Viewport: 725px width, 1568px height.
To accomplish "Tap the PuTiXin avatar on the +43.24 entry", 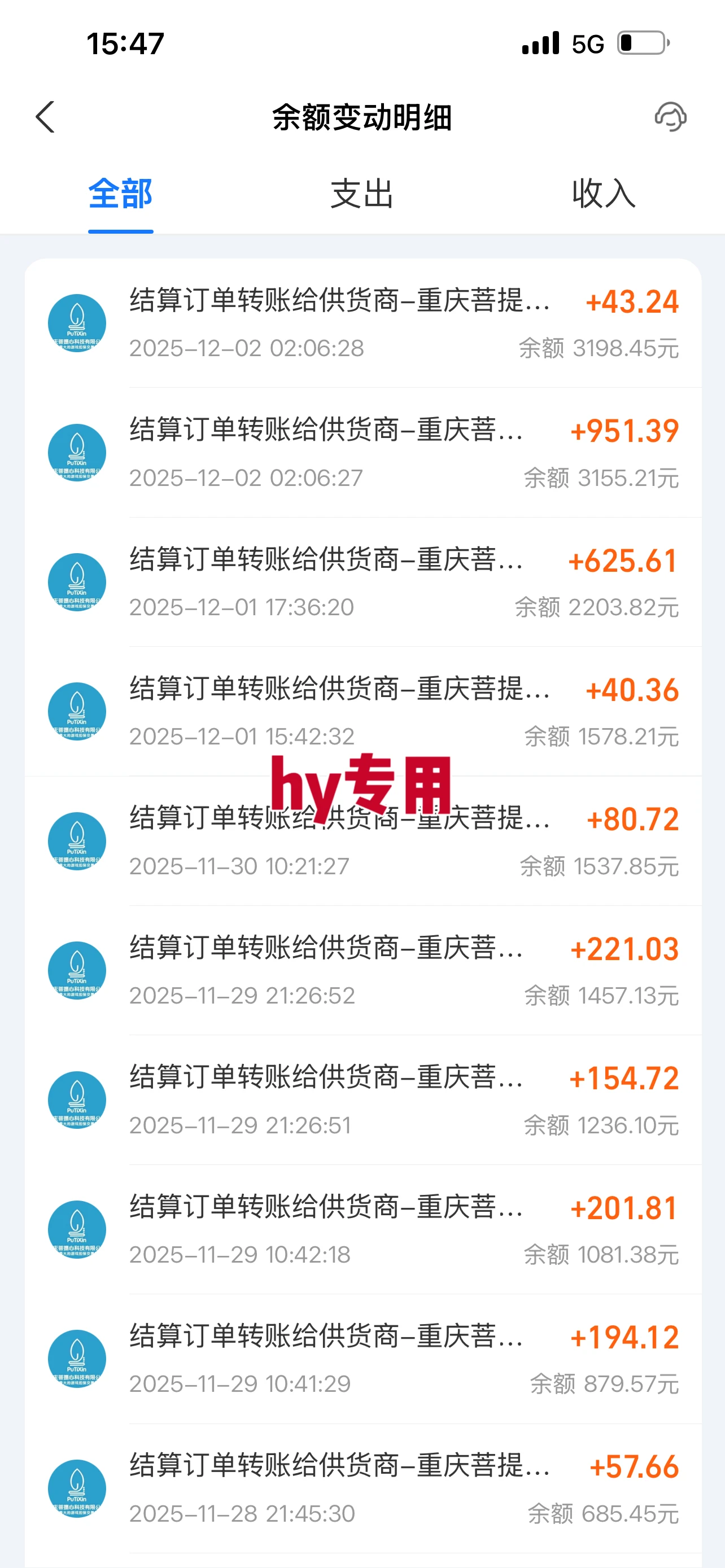I will (x=77, y=323).
